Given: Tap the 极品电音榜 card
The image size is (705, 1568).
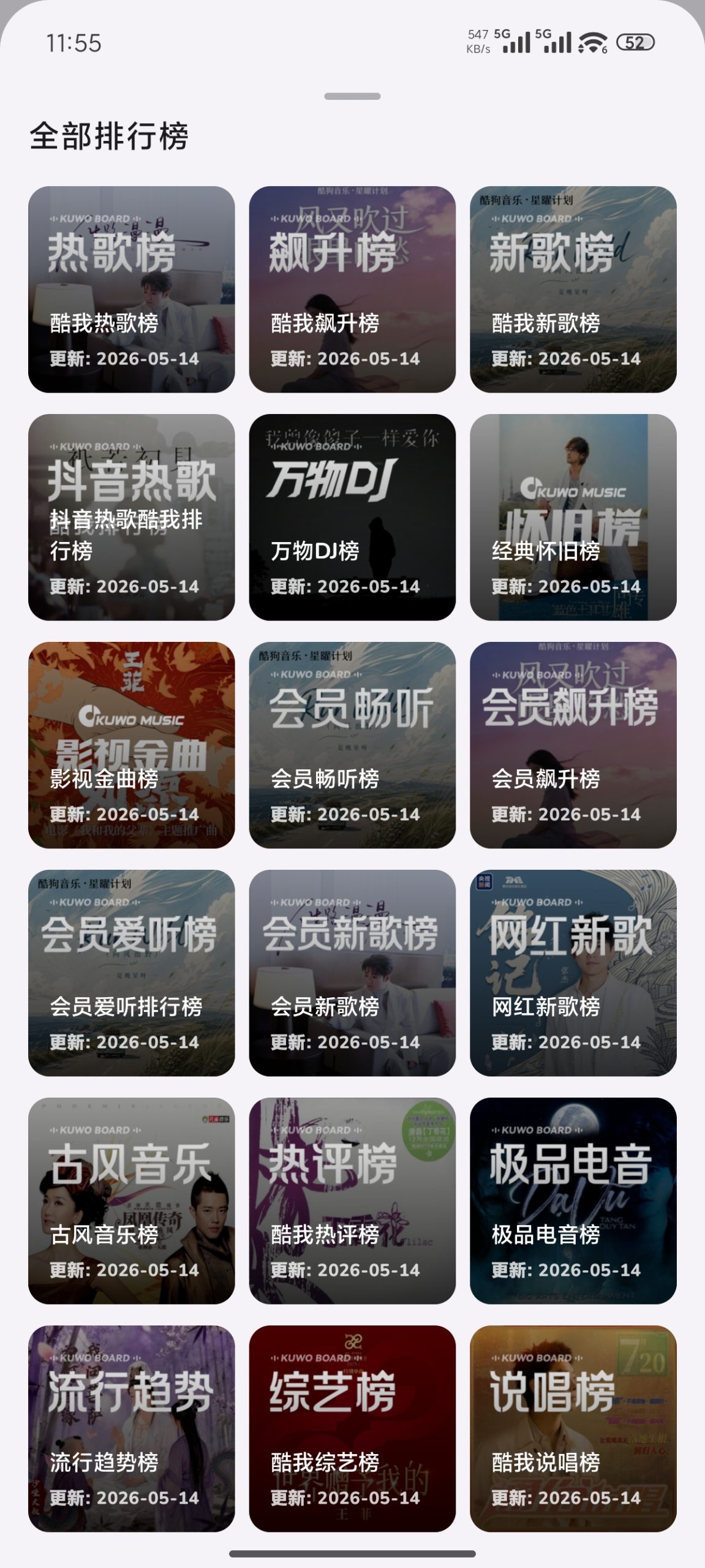Looking at the screenshot, I should click(573, 1200).
